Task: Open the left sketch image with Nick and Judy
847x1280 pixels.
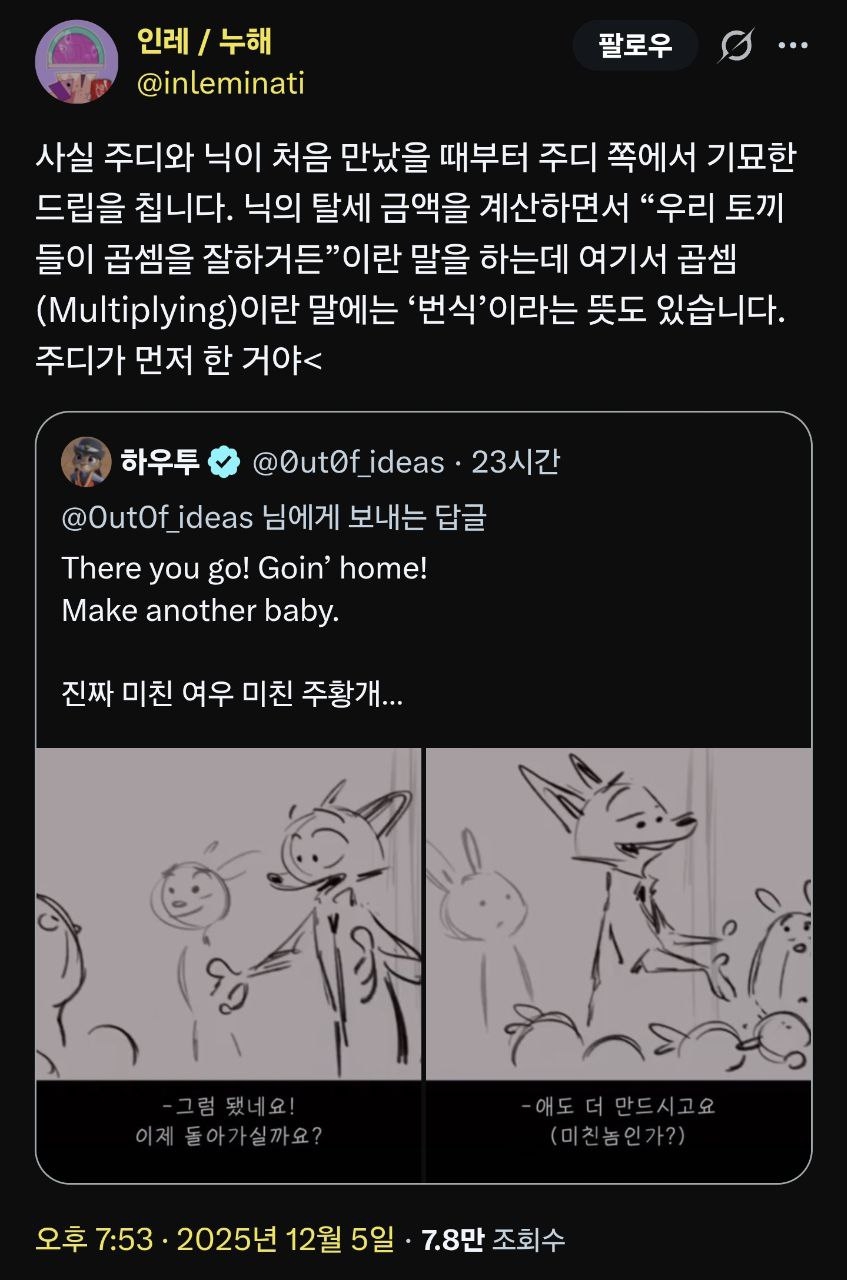Action: pyautogui.click(x=229, y=912)
